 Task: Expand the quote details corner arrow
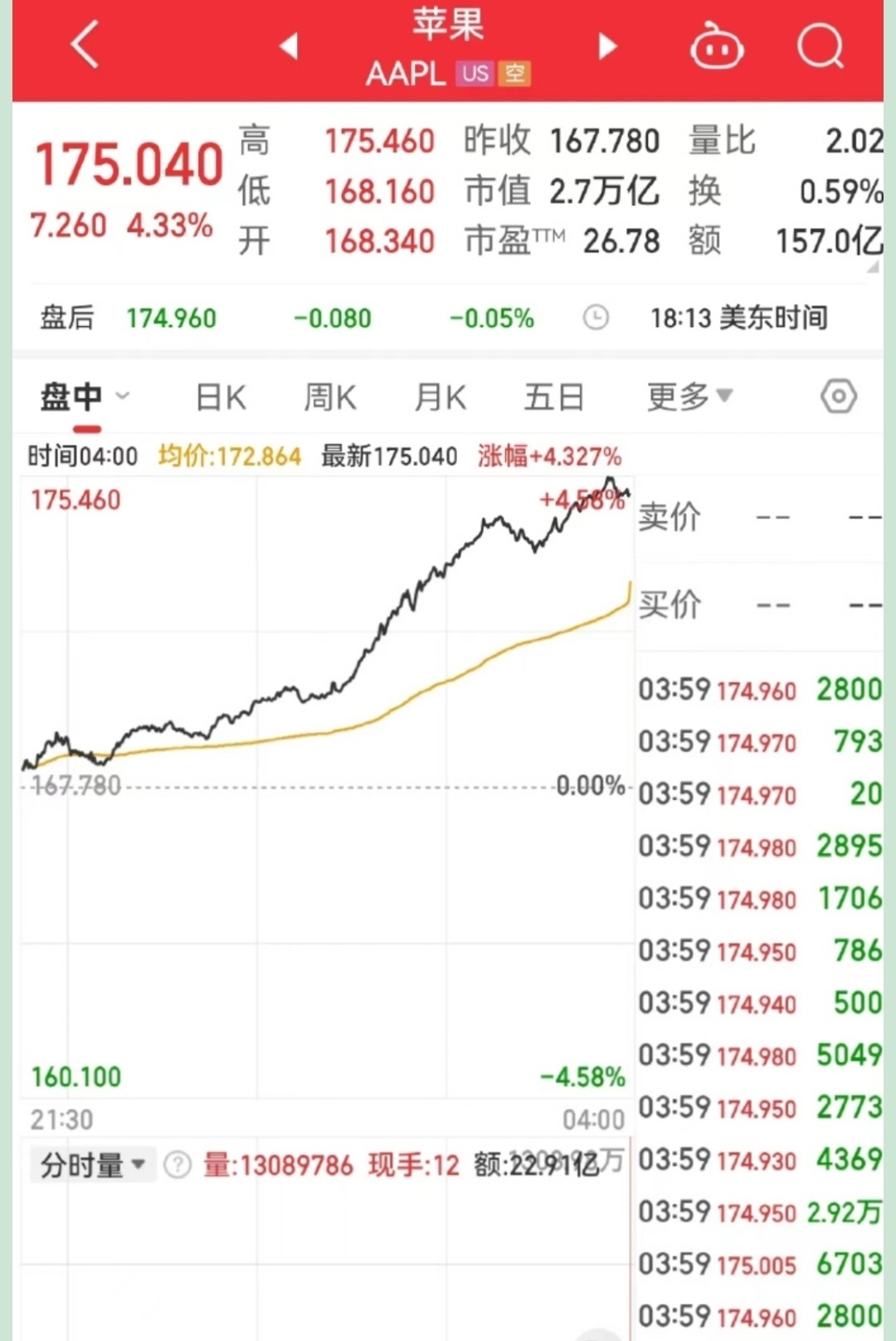[873, 268]
